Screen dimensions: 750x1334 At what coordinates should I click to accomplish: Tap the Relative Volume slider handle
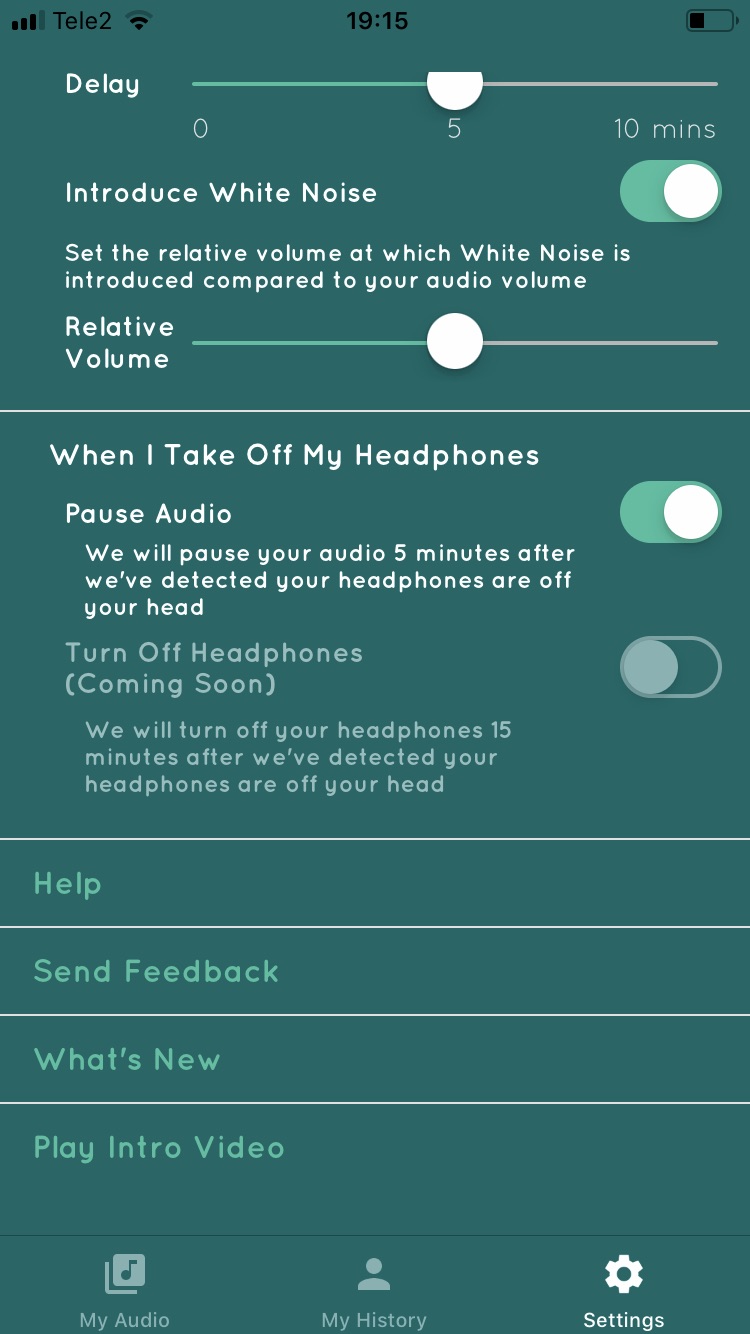[455, 342]
